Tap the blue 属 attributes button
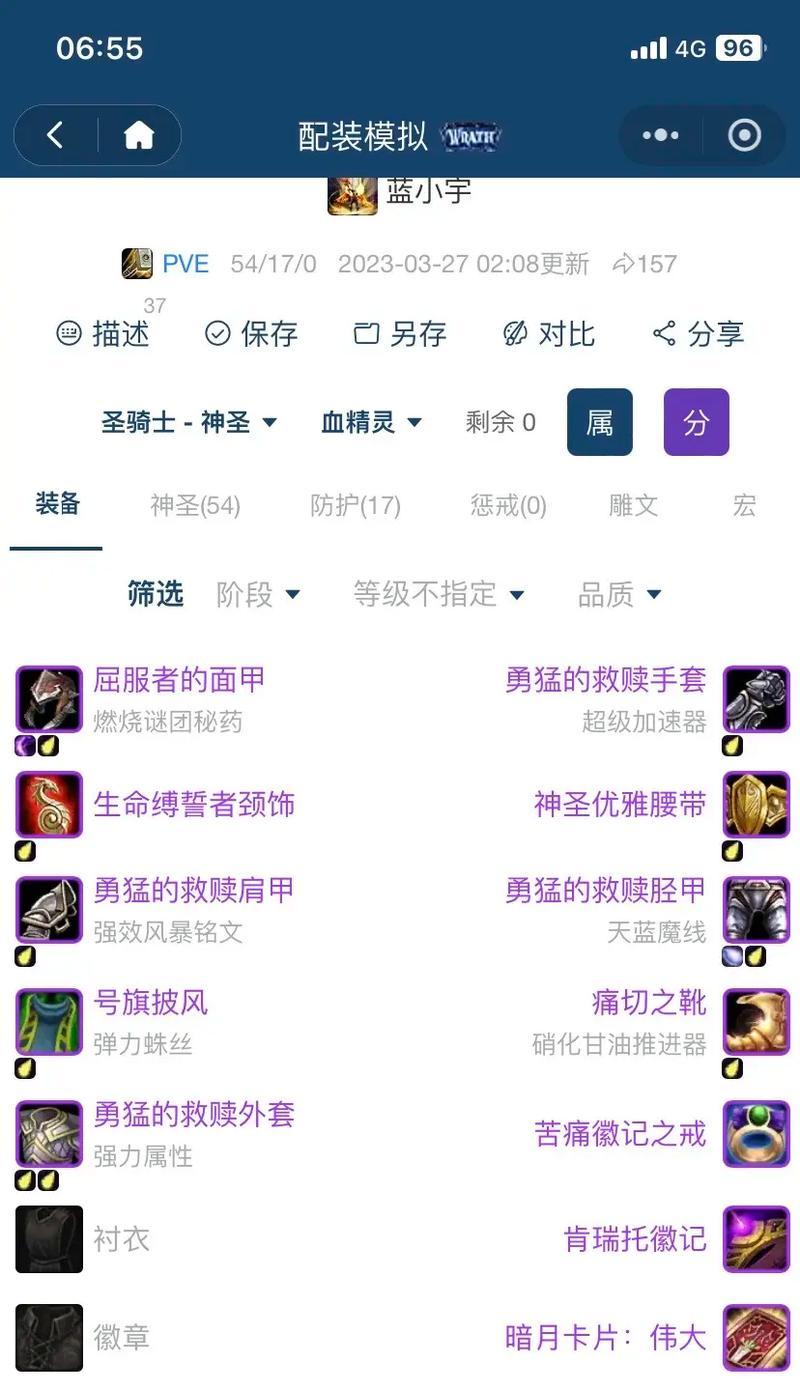 pyautogui.click(x=600, y=422)
